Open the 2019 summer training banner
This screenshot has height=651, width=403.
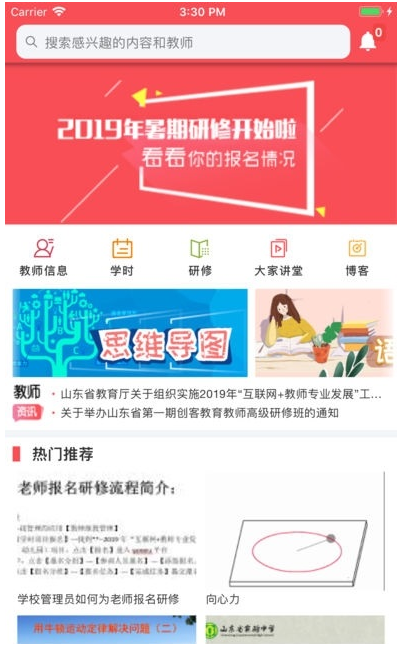coord(201,144)
